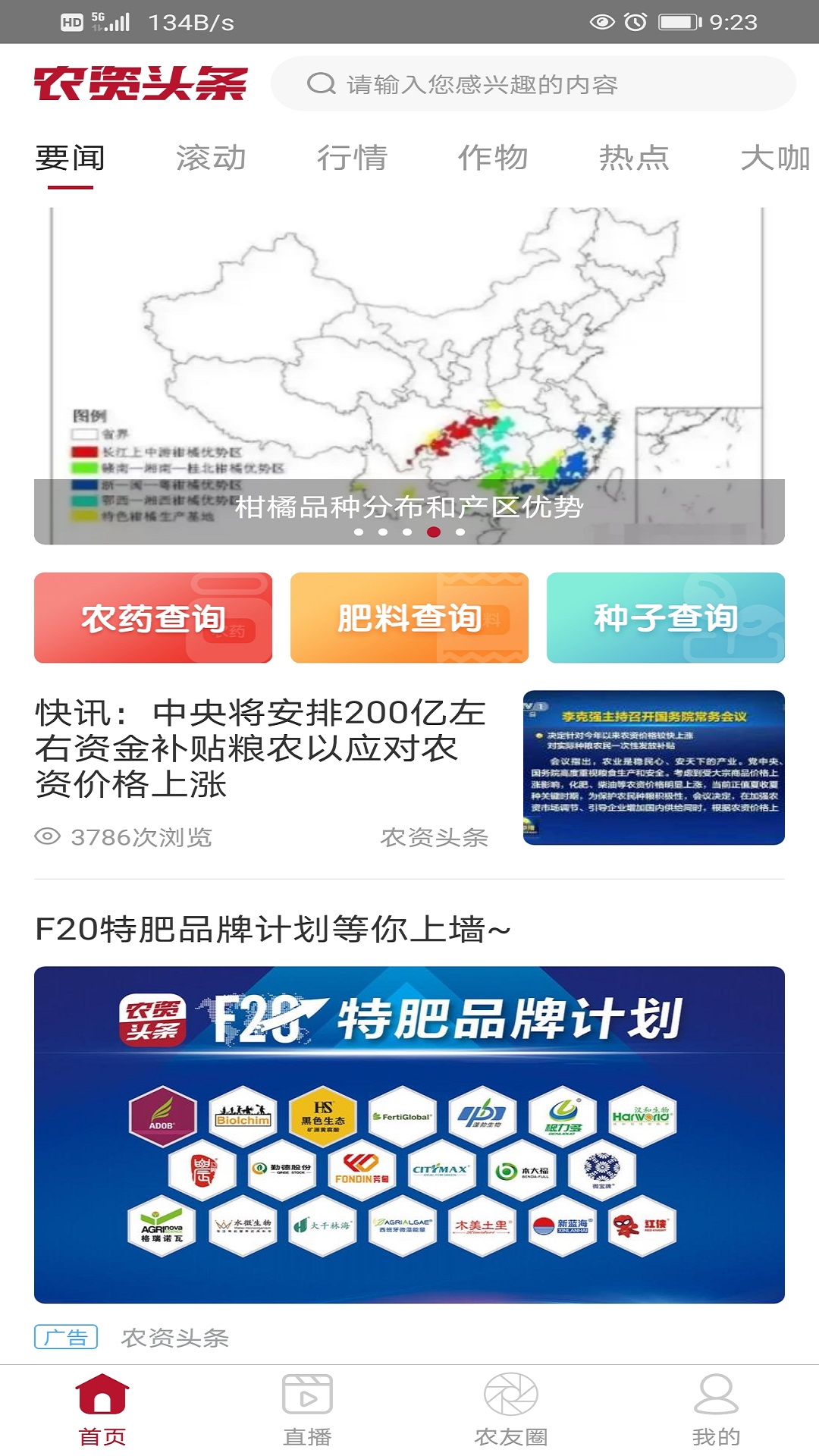Screen dimensions: 819x1456
Task: Open 肥料查询 fertilizer lookup
Action: [x=409, y=618]
